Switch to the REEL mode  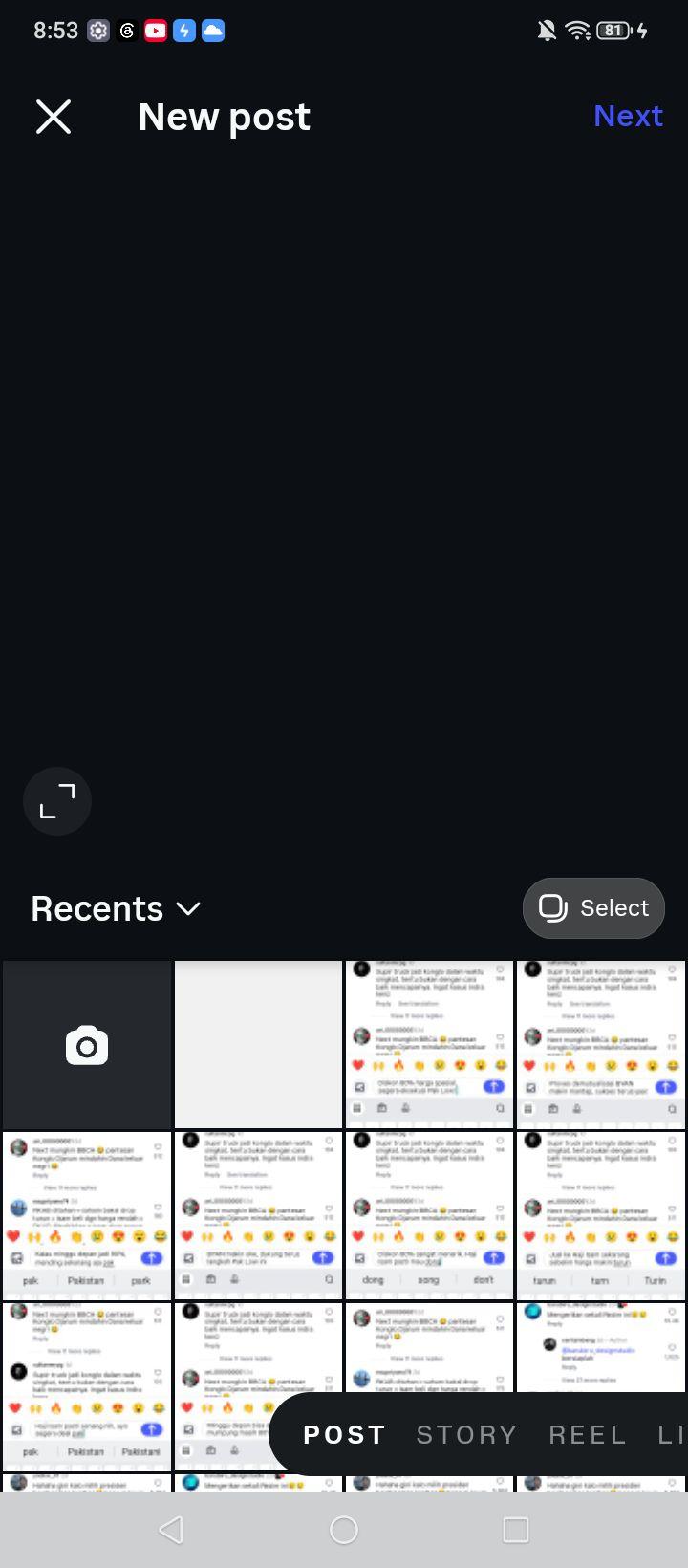tap(588, 1434)
